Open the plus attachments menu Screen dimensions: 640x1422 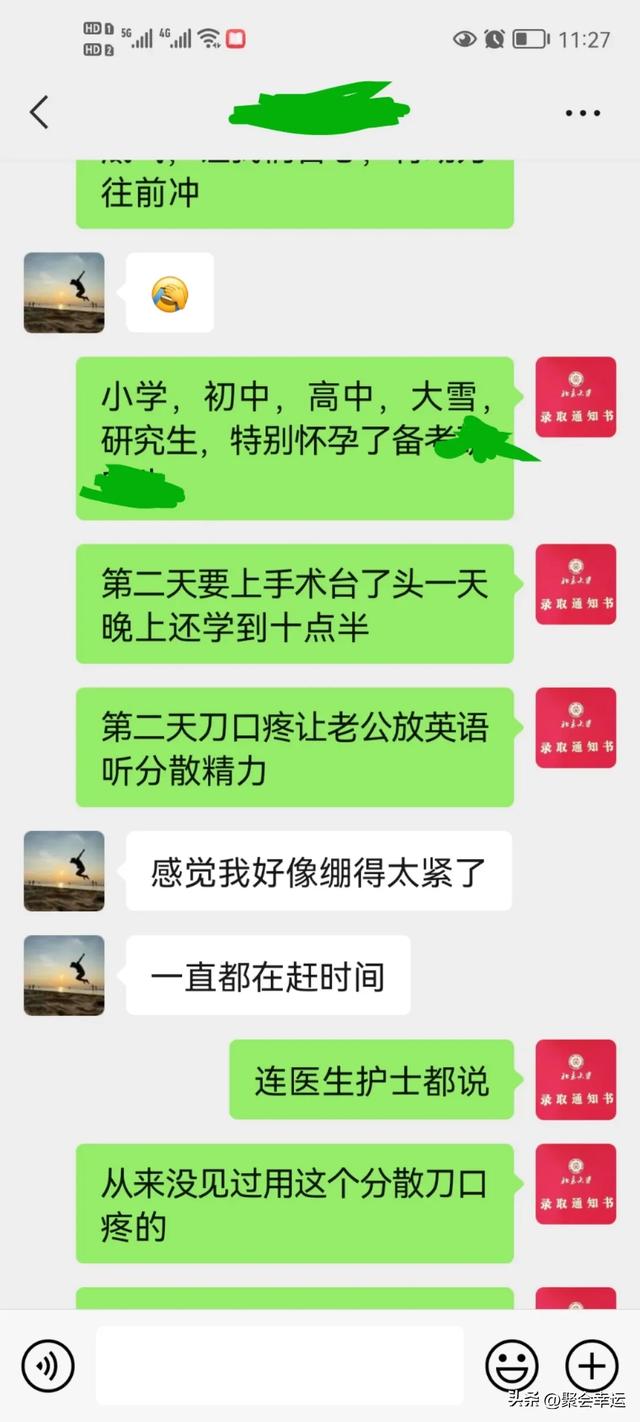(592, 1365)
